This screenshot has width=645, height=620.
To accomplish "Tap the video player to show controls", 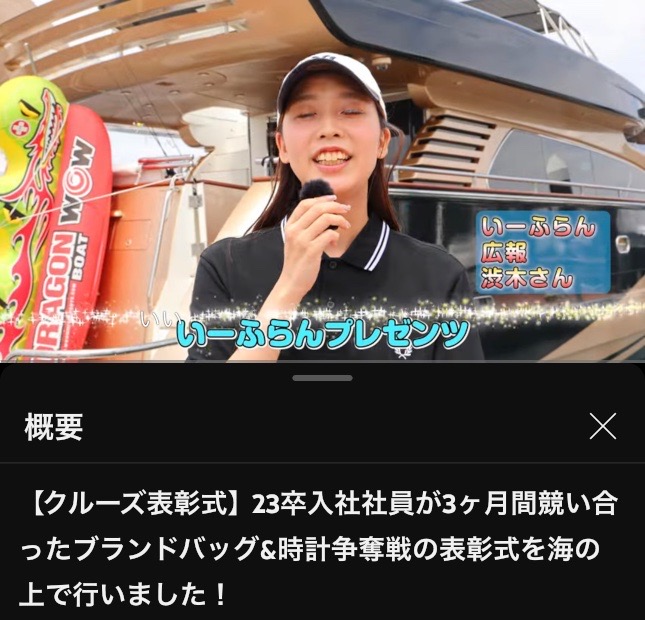I will click(x=322, y=180).
